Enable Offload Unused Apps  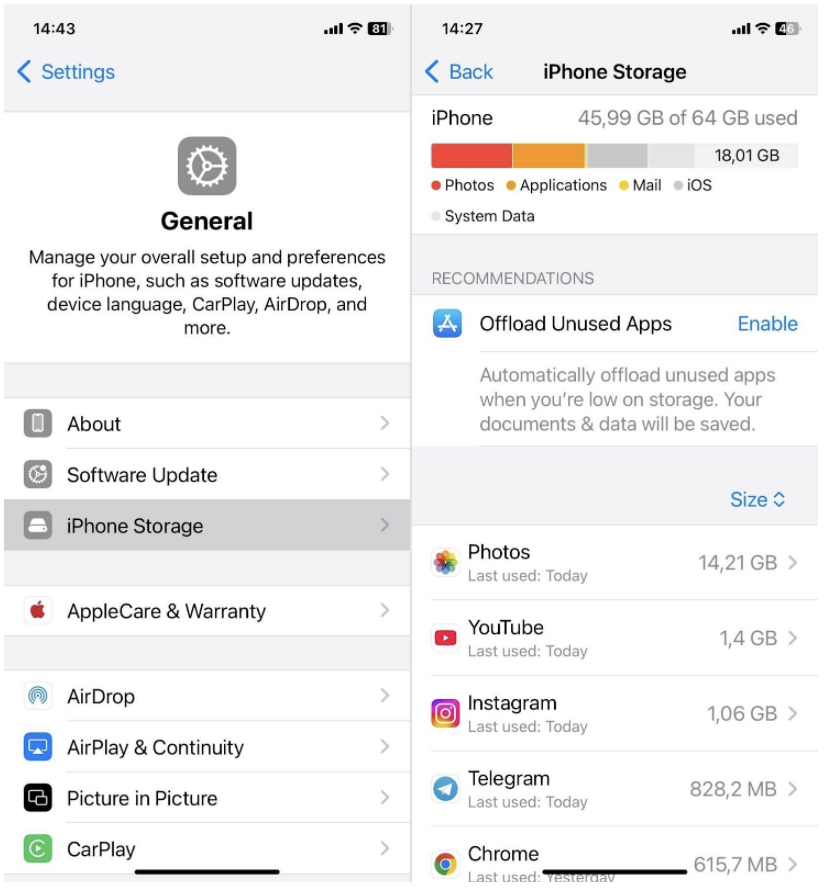coord(767,324)
